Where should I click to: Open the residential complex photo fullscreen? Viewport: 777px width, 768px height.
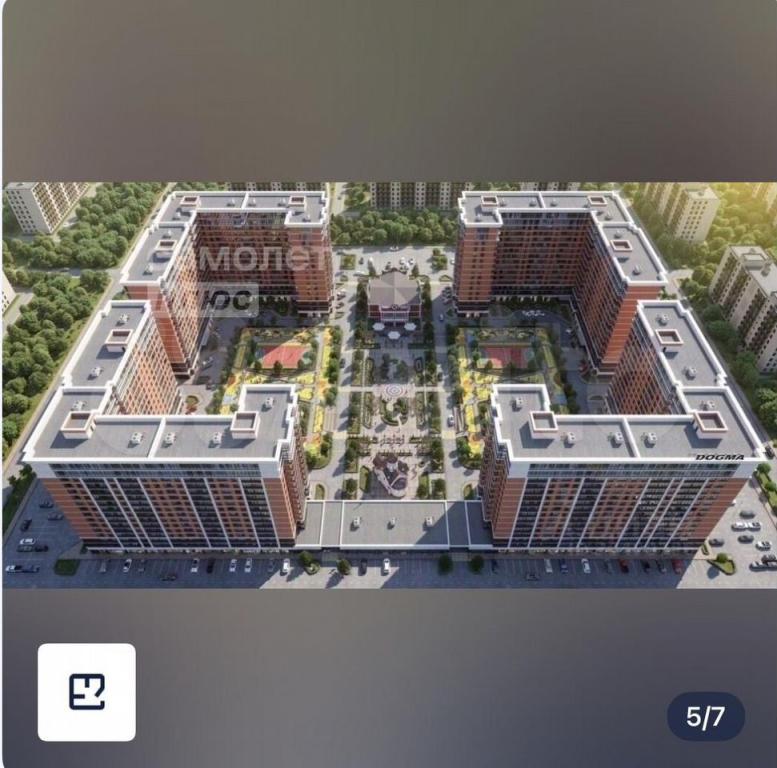point(388,384)
